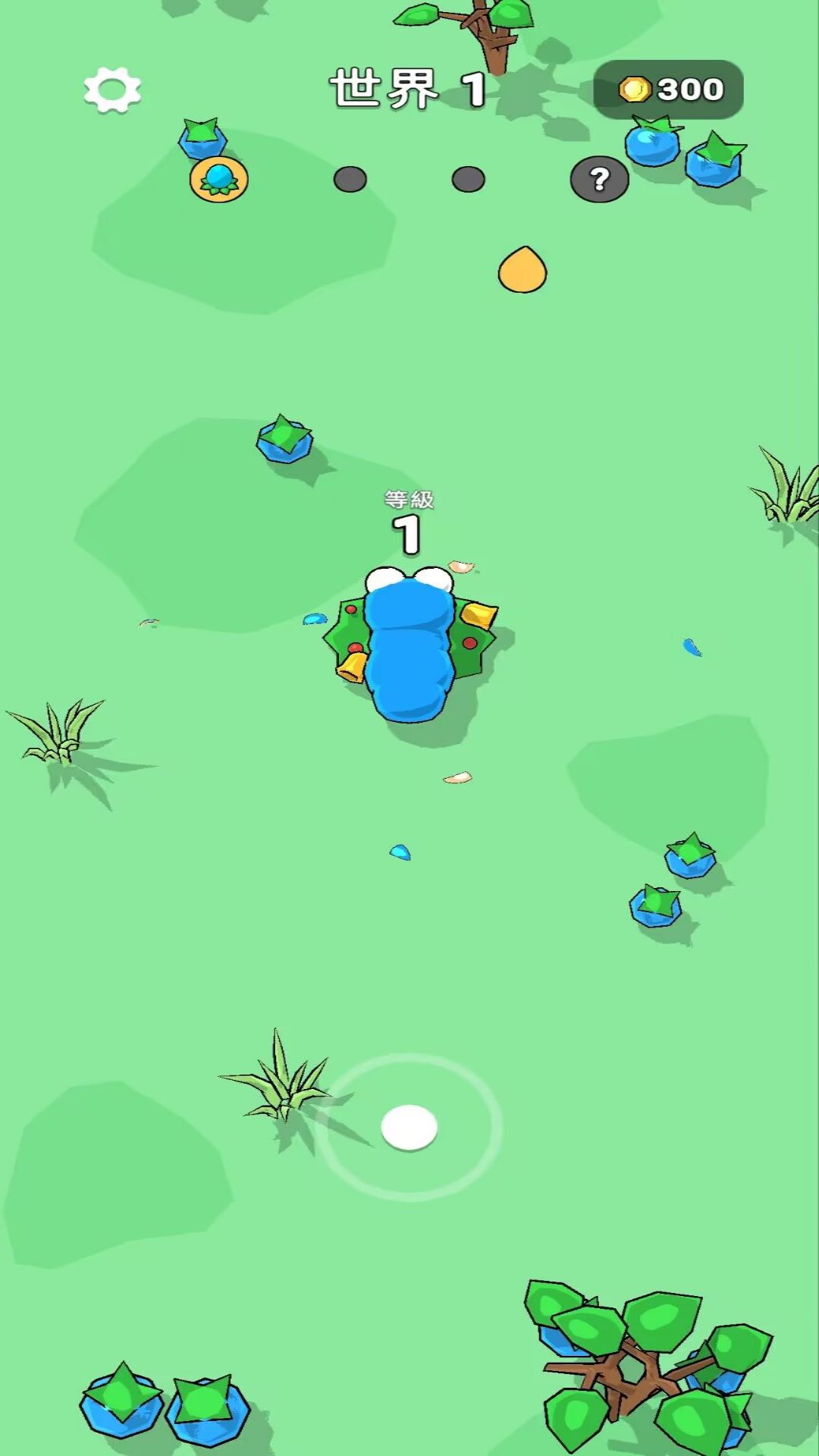The width and height of the screenshot is (819, 1456).
Task: Open the settings gear
Action: point(112,90)
